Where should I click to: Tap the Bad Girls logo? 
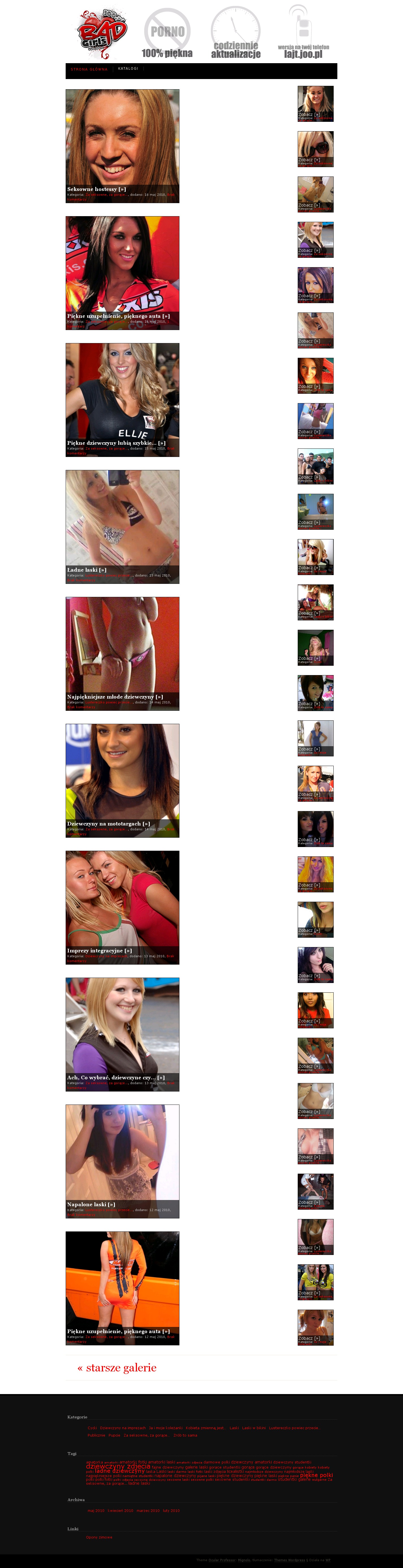[x=102, y=33]
